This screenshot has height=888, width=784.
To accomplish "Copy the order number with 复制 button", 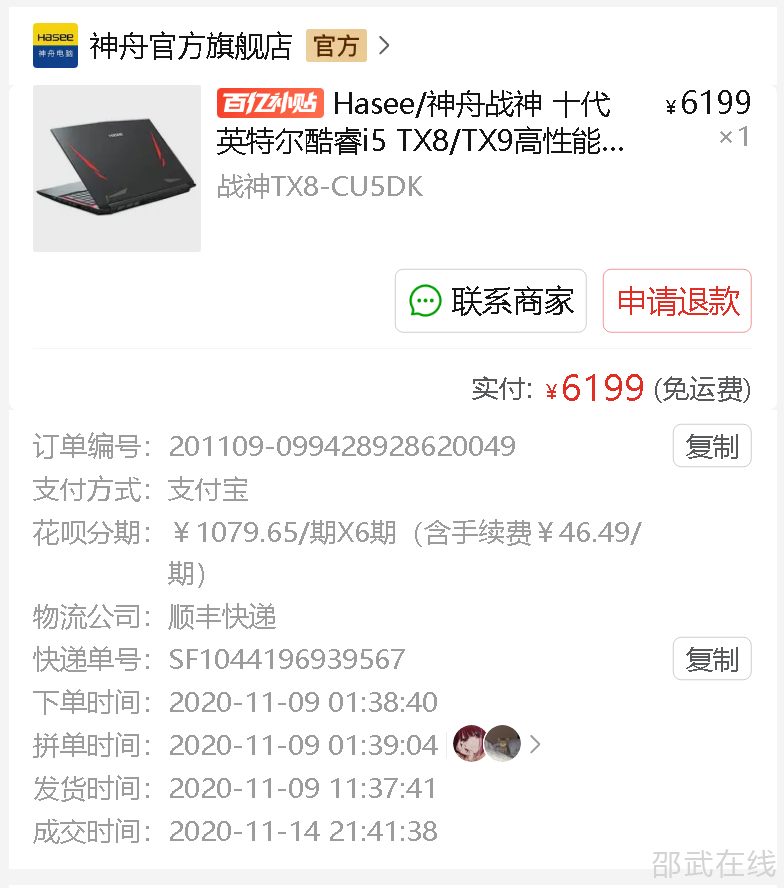I will tap(712, 445).
